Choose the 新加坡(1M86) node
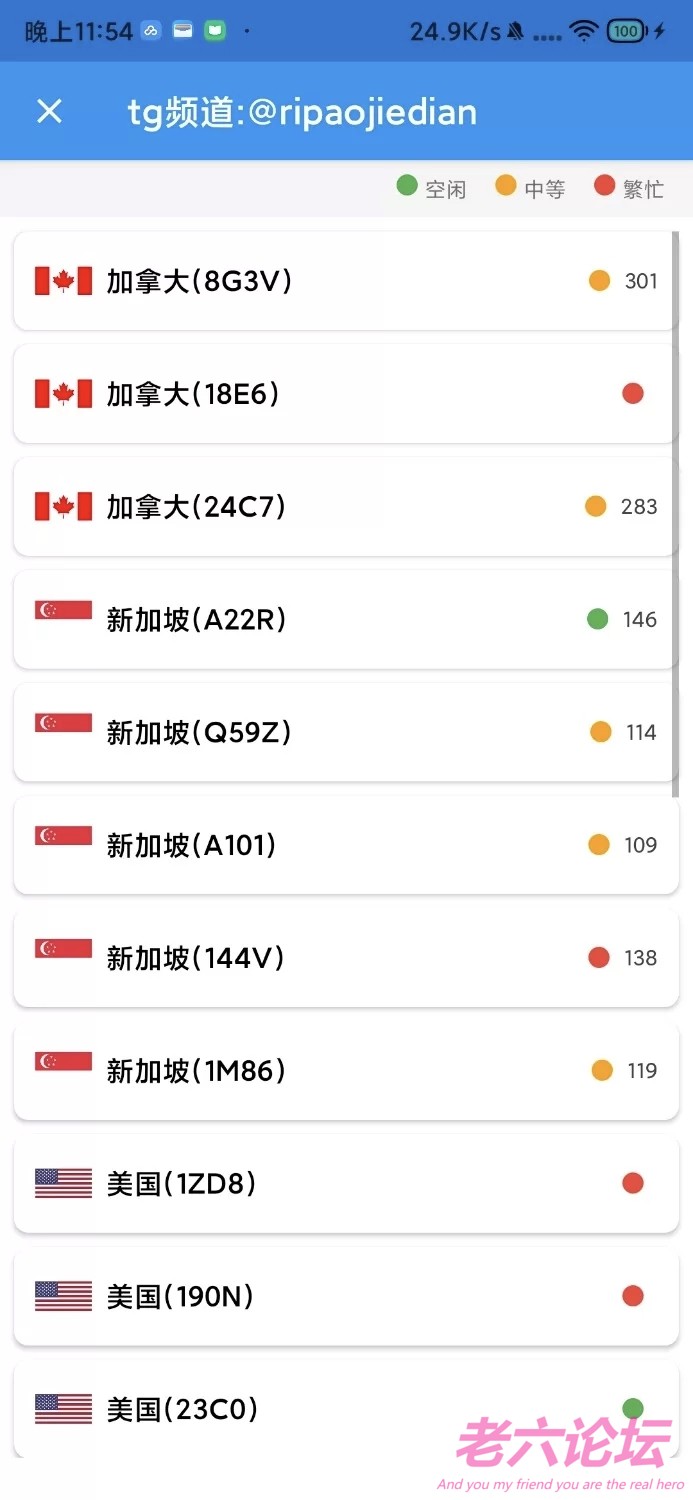This screenshot has width=693, height=1500. (x=340, y=1071)
